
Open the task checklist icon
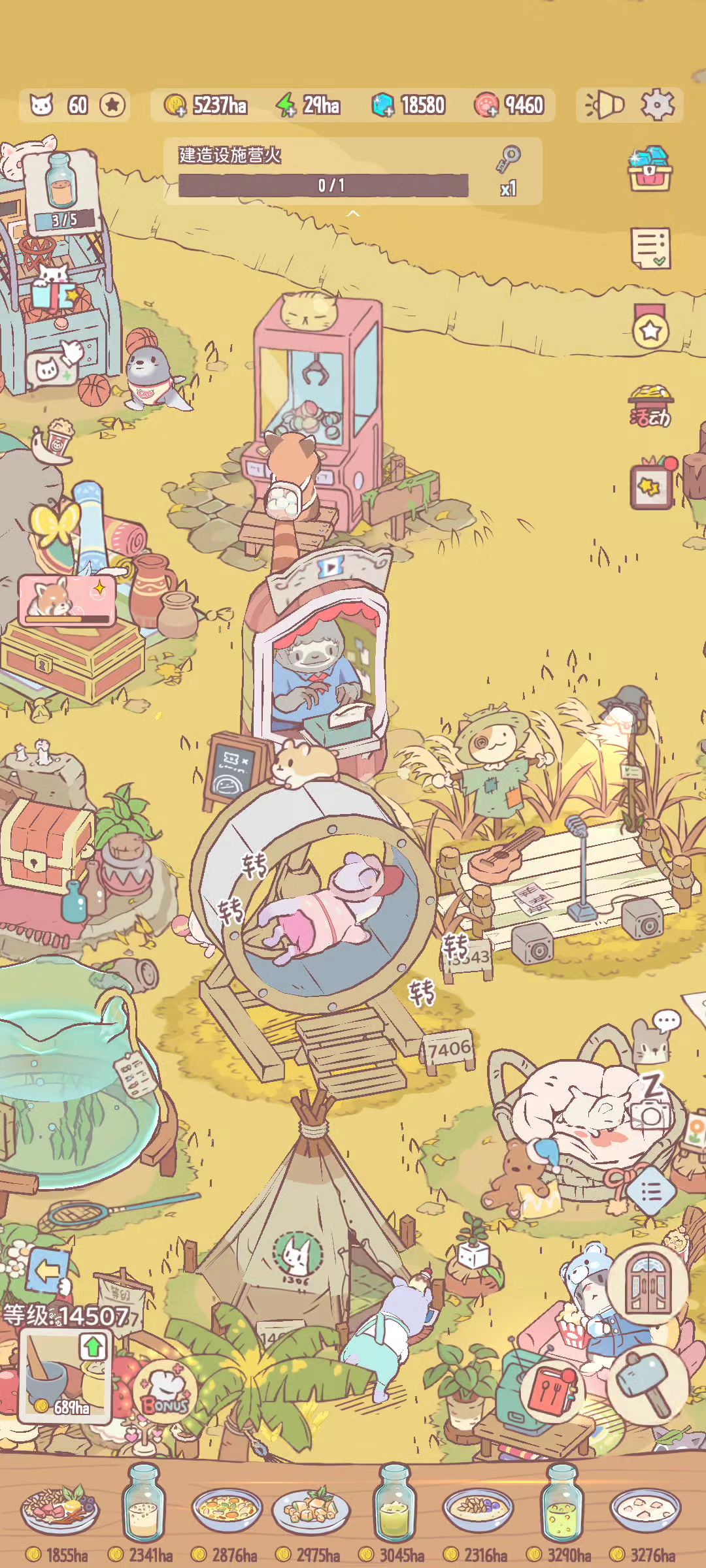point(650,248)
